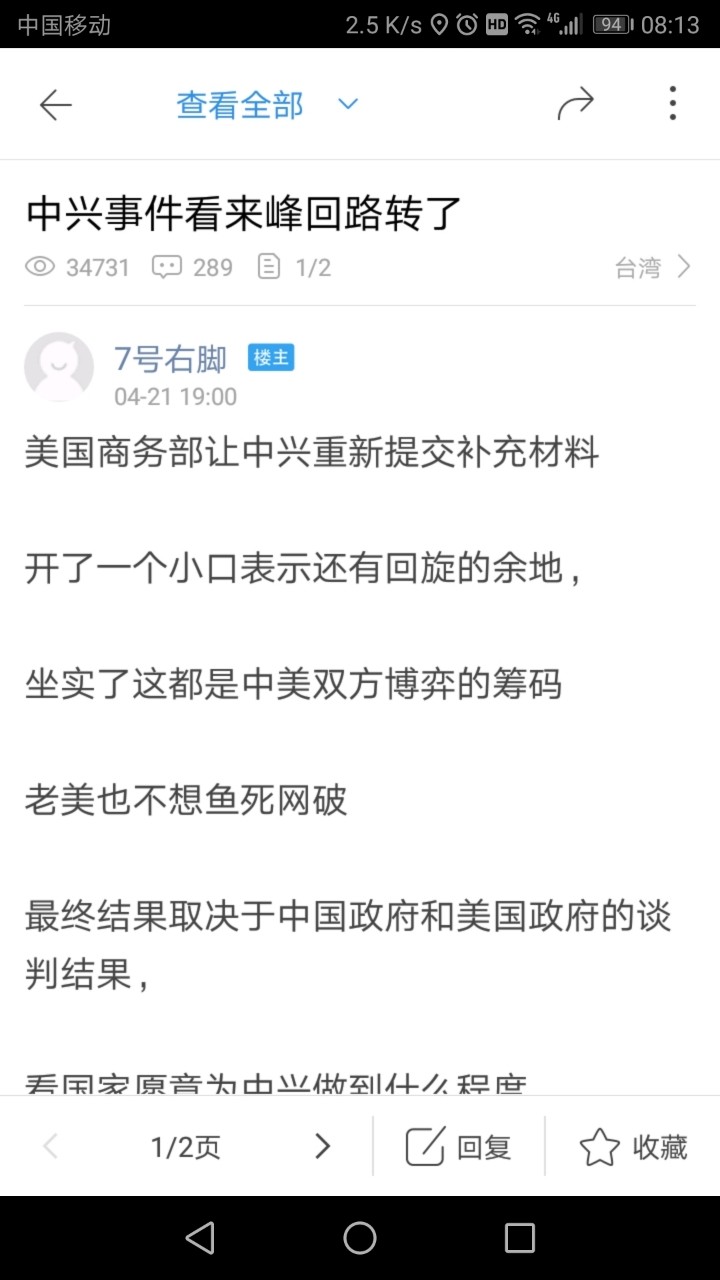The height and width of the screenshot is (1280, 720).
Task: Reply to this post with 回复
Action: click(x=459, y=1146)
